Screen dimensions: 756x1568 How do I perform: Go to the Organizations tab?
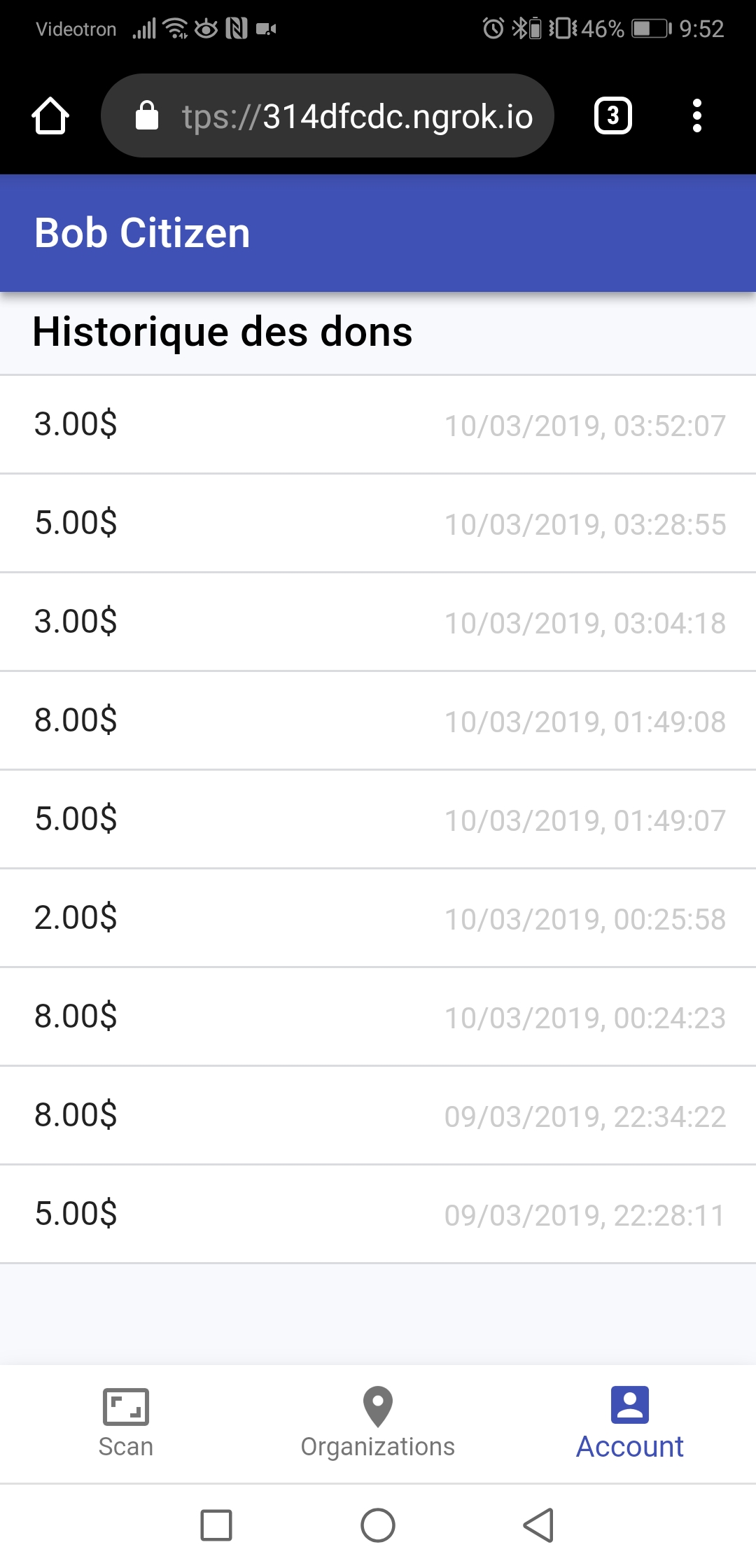point(378,1422)
